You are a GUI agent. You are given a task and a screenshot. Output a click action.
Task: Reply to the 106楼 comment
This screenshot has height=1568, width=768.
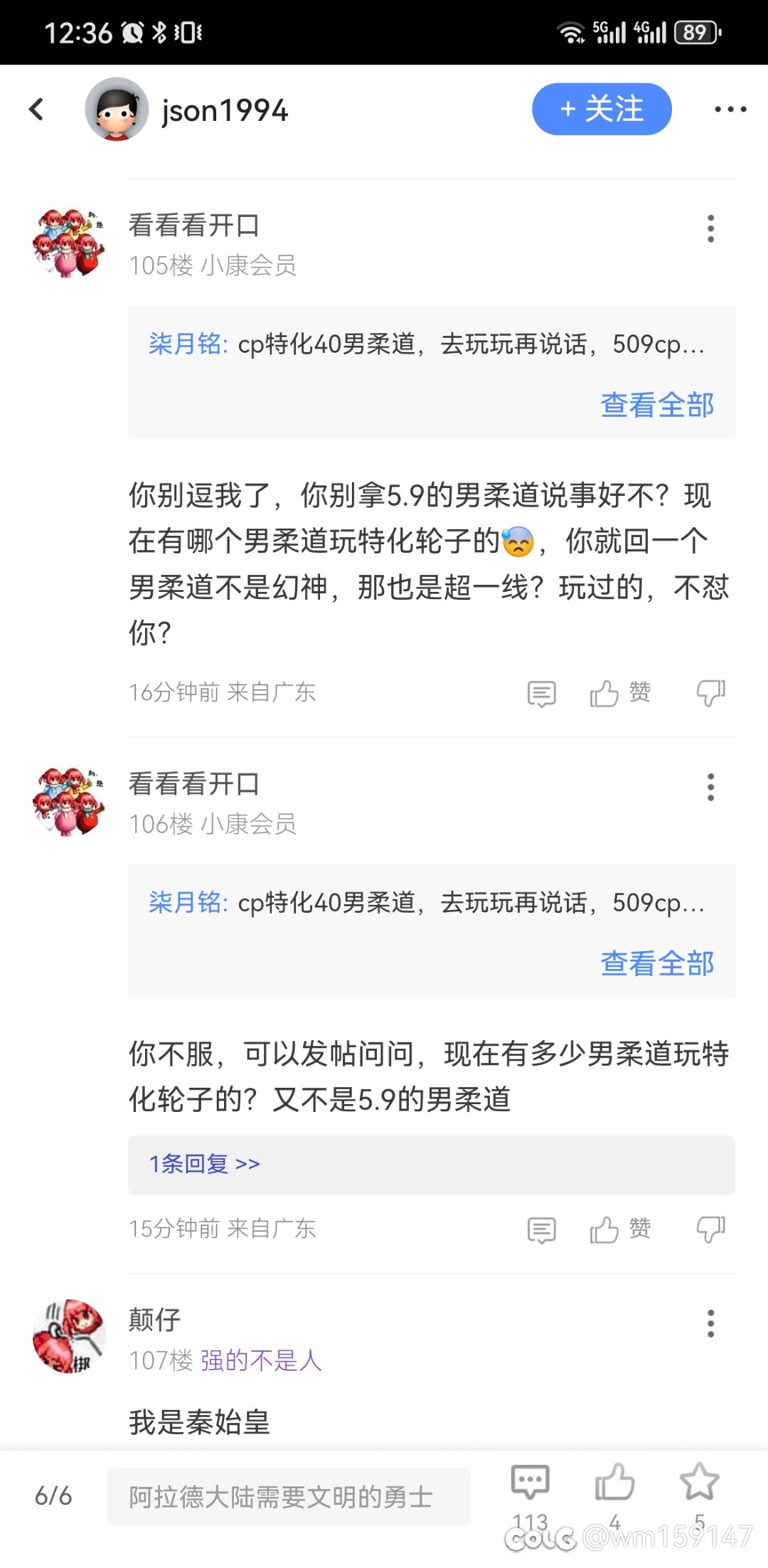coord(541,1230)
